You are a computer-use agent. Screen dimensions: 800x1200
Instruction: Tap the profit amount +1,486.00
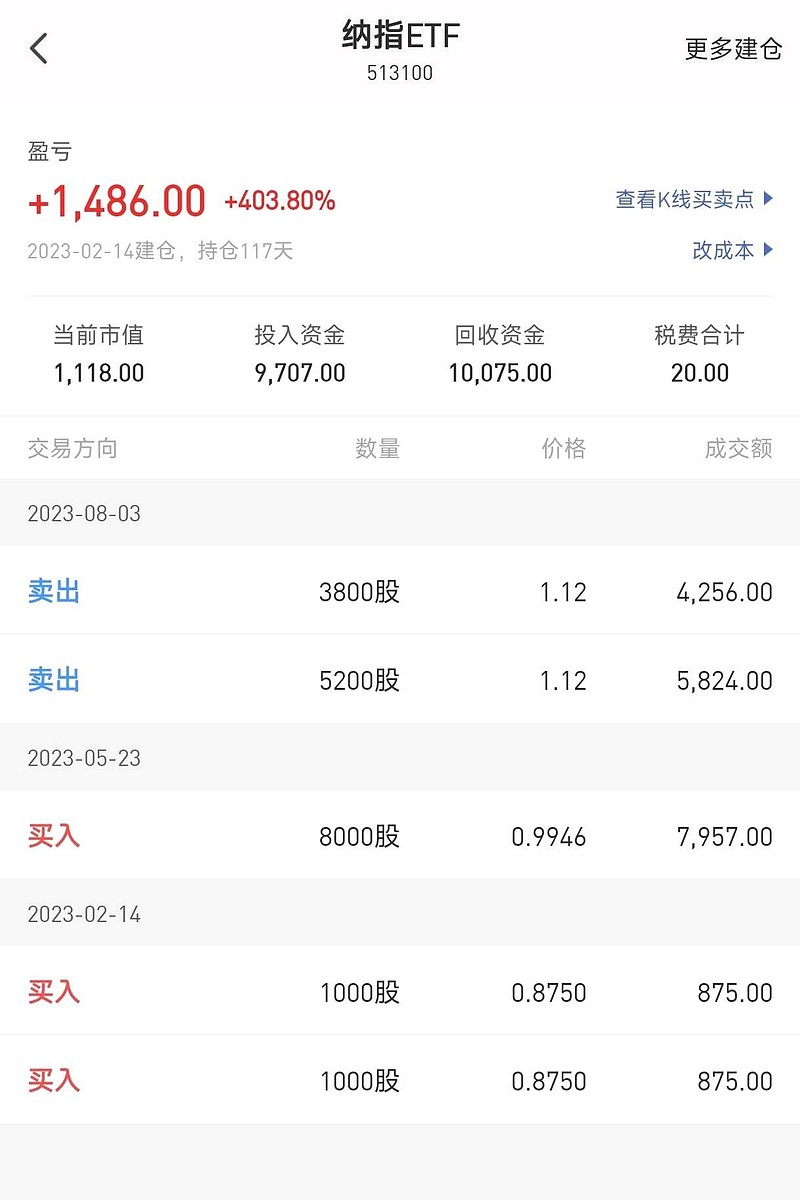point(115,200)
